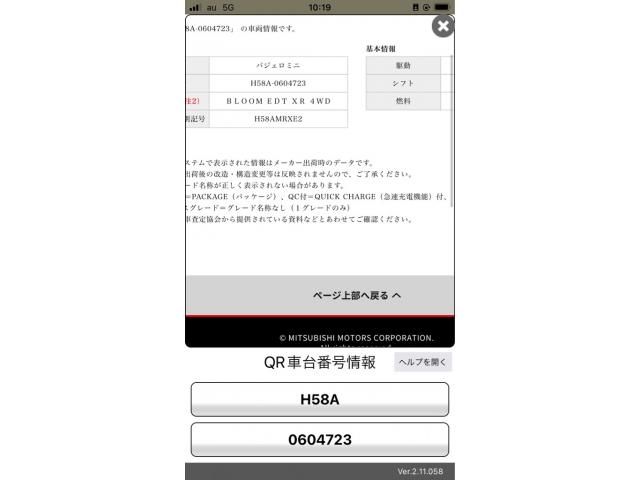Tap ページ上部へ戻る to return to top
Viewport: 640px width, 480px height.
click(x=356, y=296)
